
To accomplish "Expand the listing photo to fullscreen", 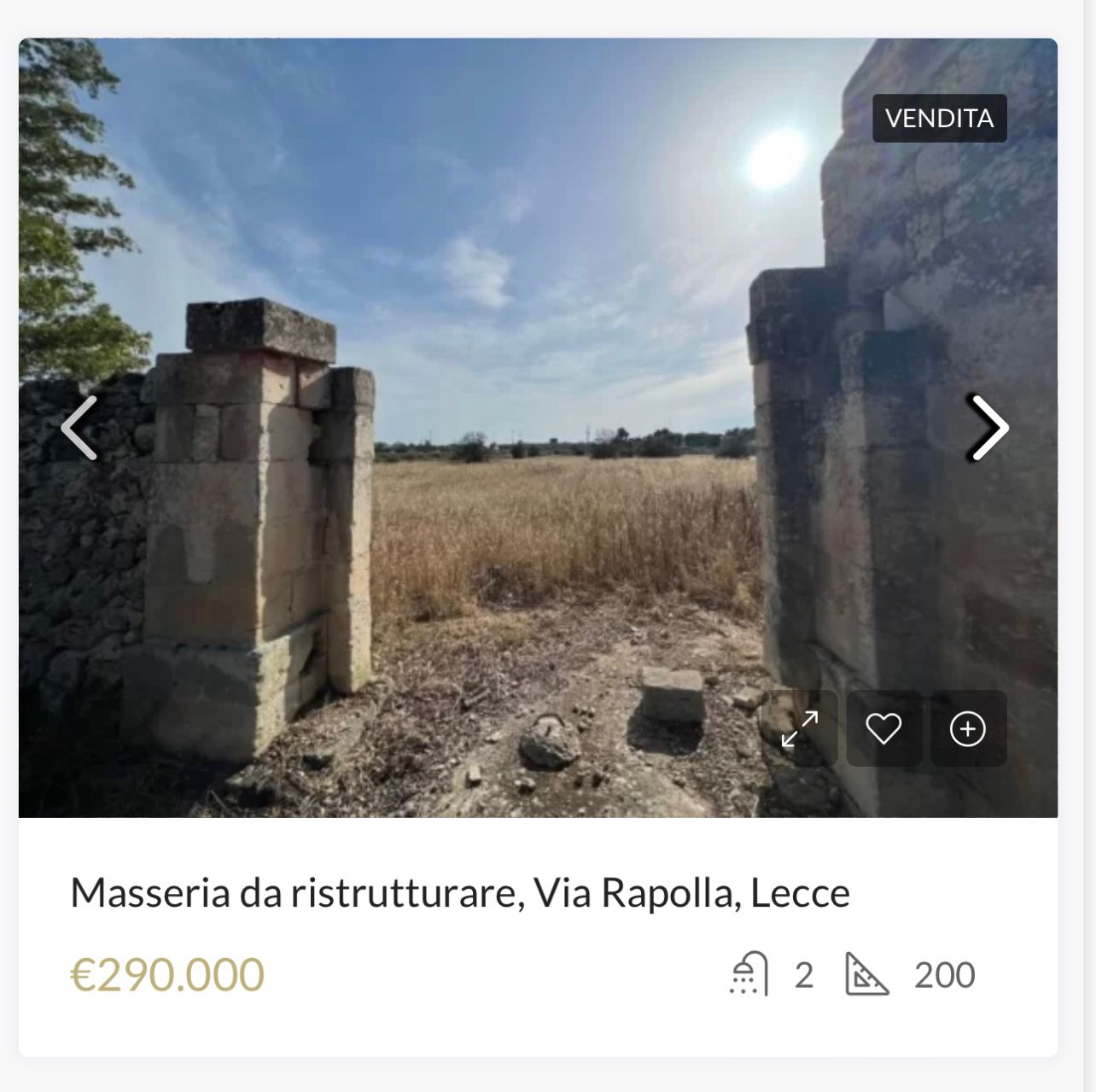I will [x=799, y=729].
